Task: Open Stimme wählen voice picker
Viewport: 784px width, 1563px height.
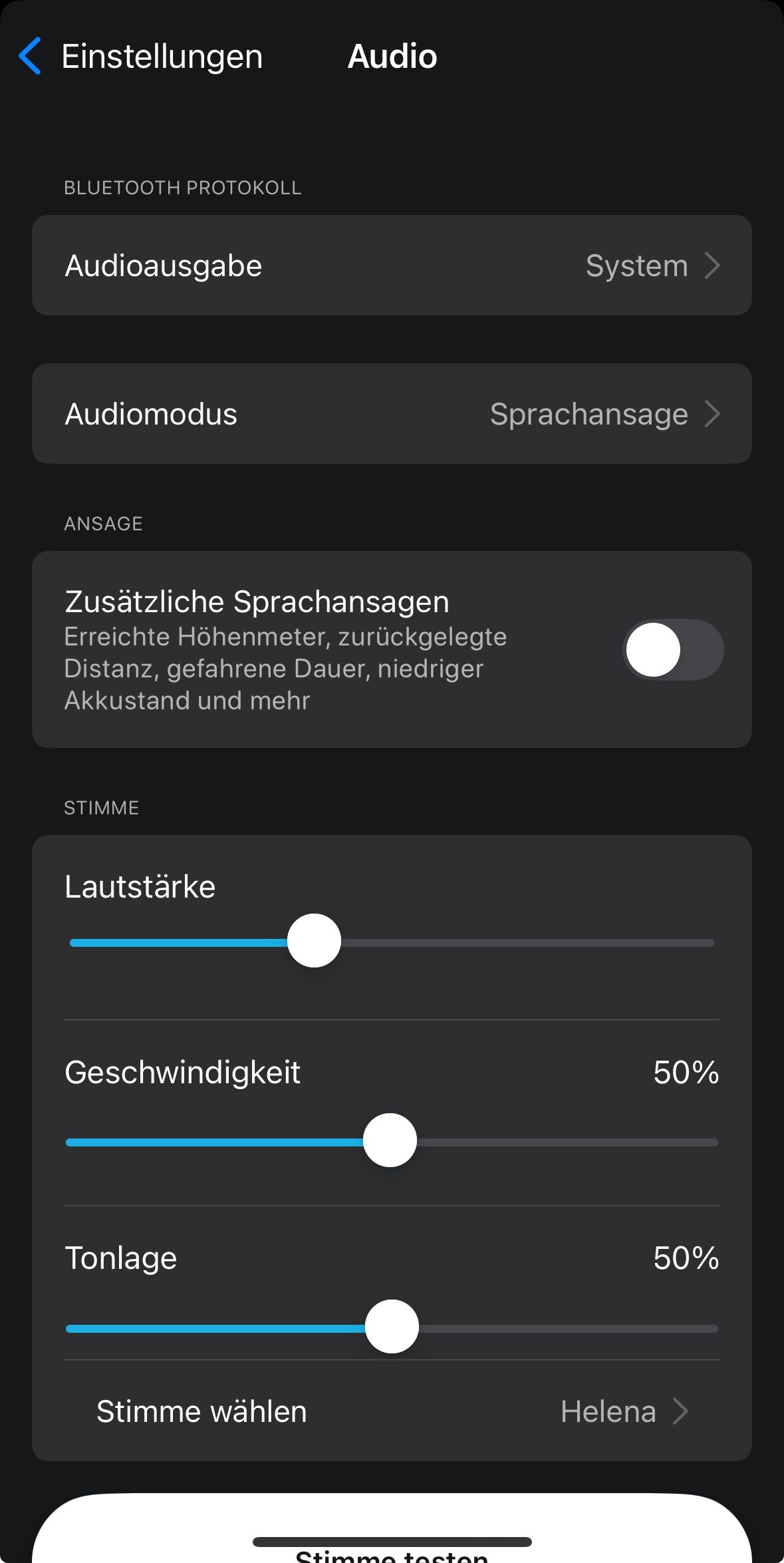Action: 392,1412
